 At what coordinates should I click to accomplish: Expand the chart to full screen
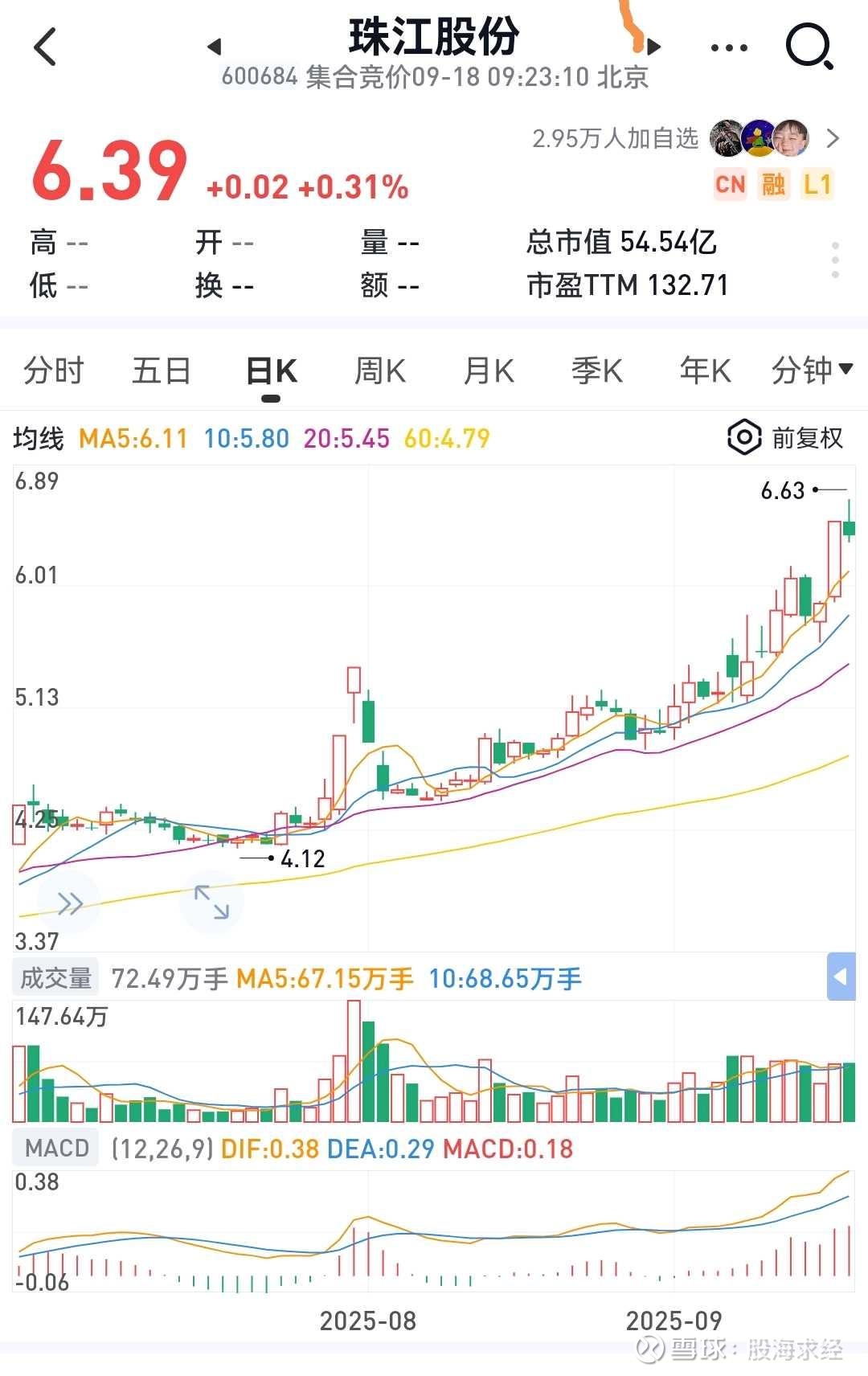[x=211, y=902]
